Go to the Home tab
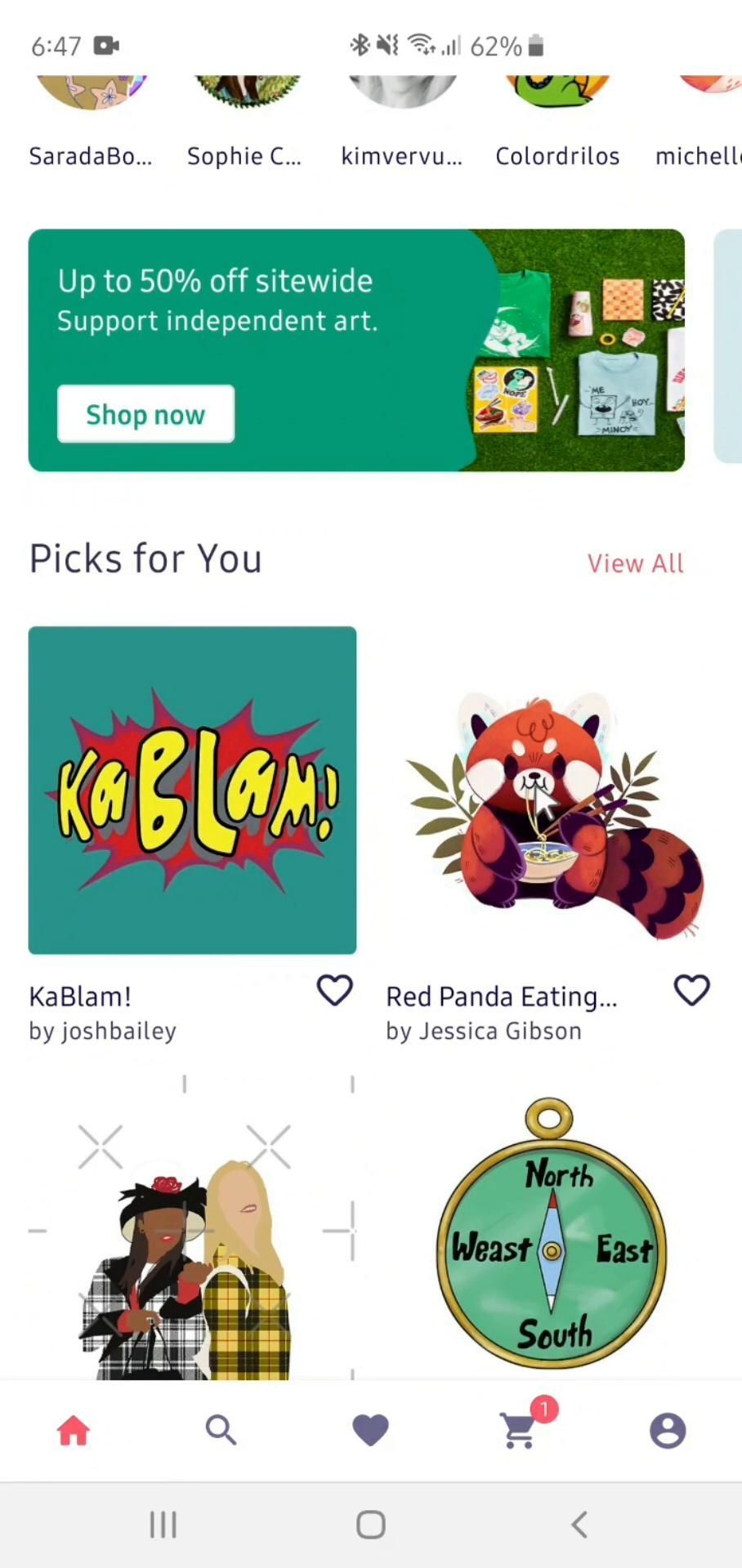The image size is (742, 1568). (x=74, y=1431)
